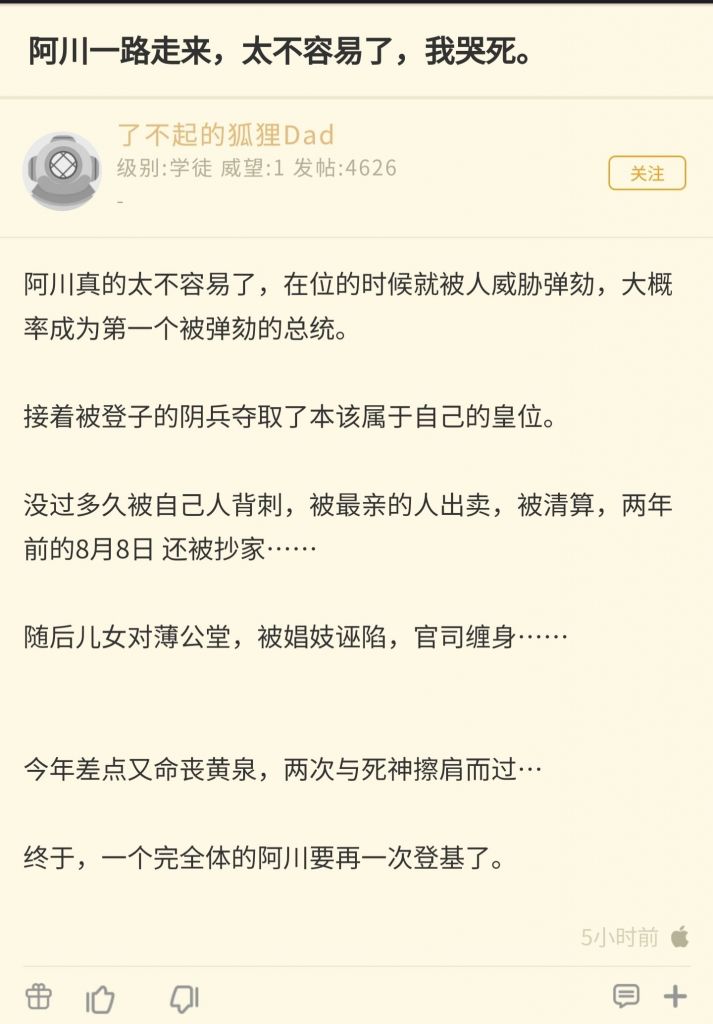Send a gift to this post
The width and height of the screenshot is (713, 1024).
click(38, 997)
